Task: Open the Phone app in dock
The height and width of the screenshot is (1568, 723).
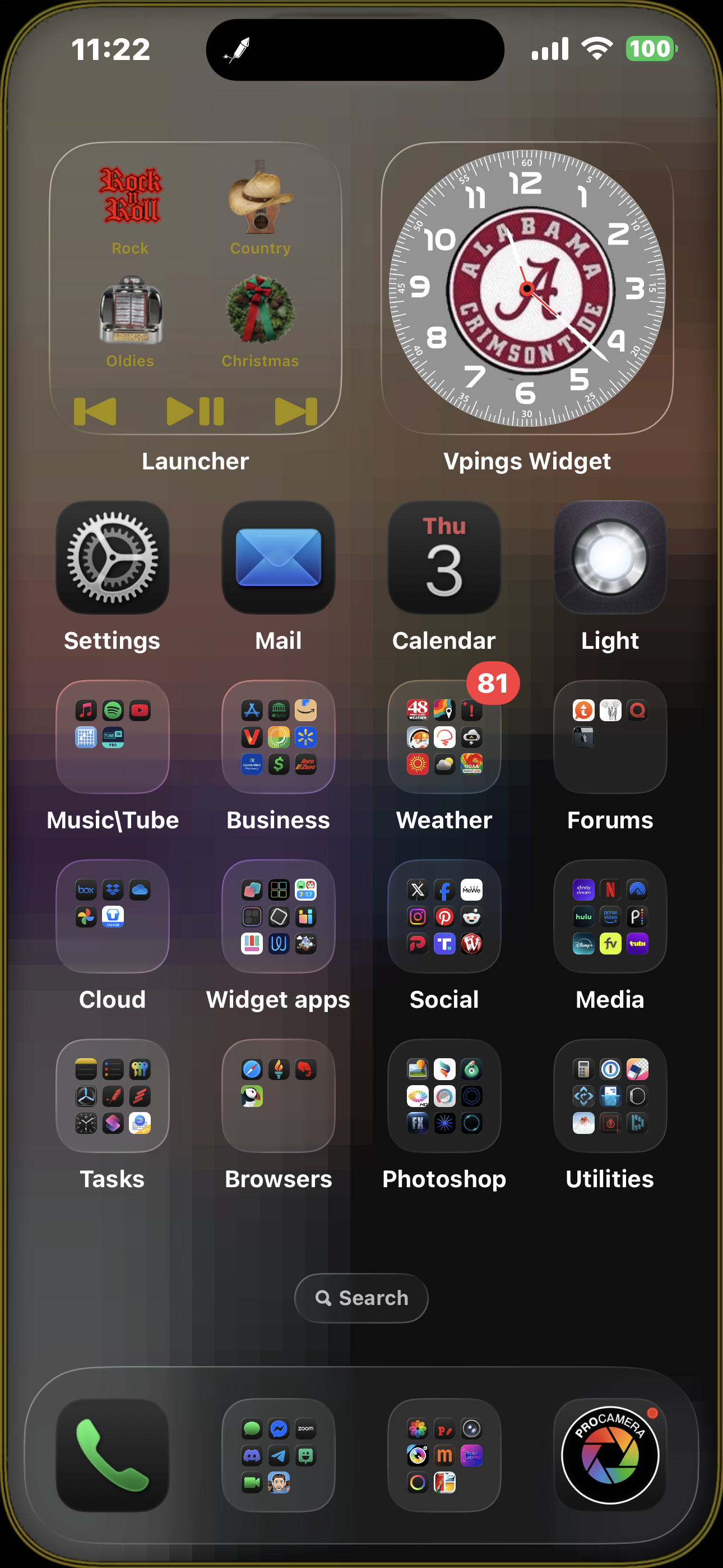Action: pyautogui.click(x=113, y=1455)
